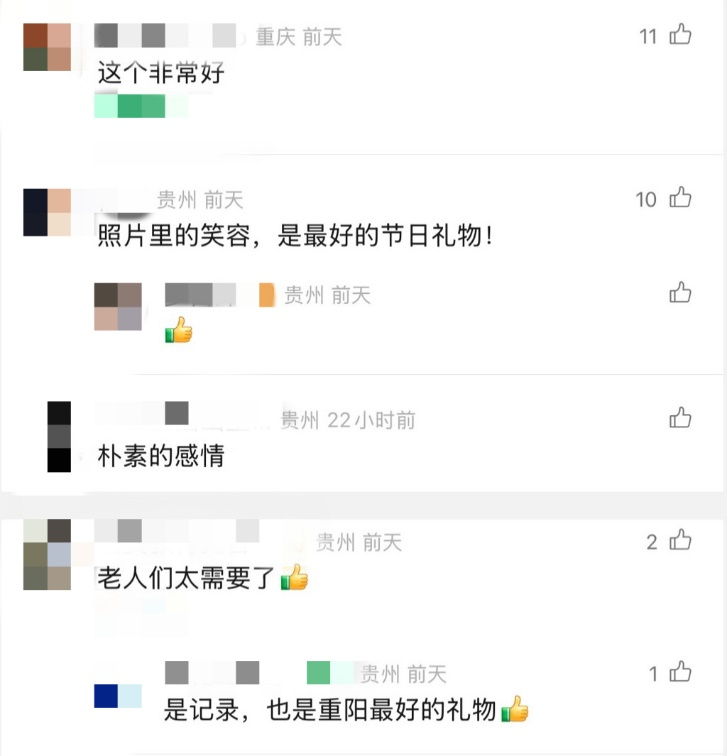Viewport: 727px width, 756px height.
Task: Like the reply "是记录,也是重阳最好的礼物"
Action: pos(680,672)
